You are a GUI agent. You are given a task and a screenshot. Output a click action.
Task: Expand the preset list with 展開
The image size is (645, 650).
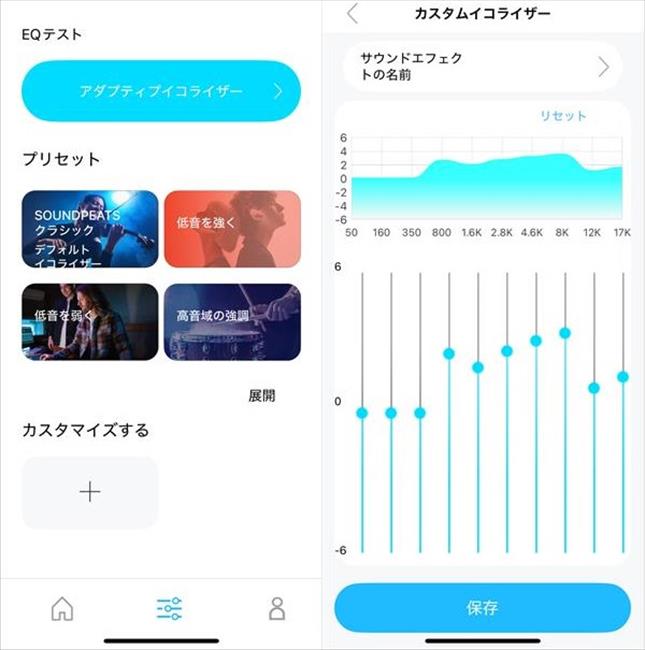click(x=262, y=396)
